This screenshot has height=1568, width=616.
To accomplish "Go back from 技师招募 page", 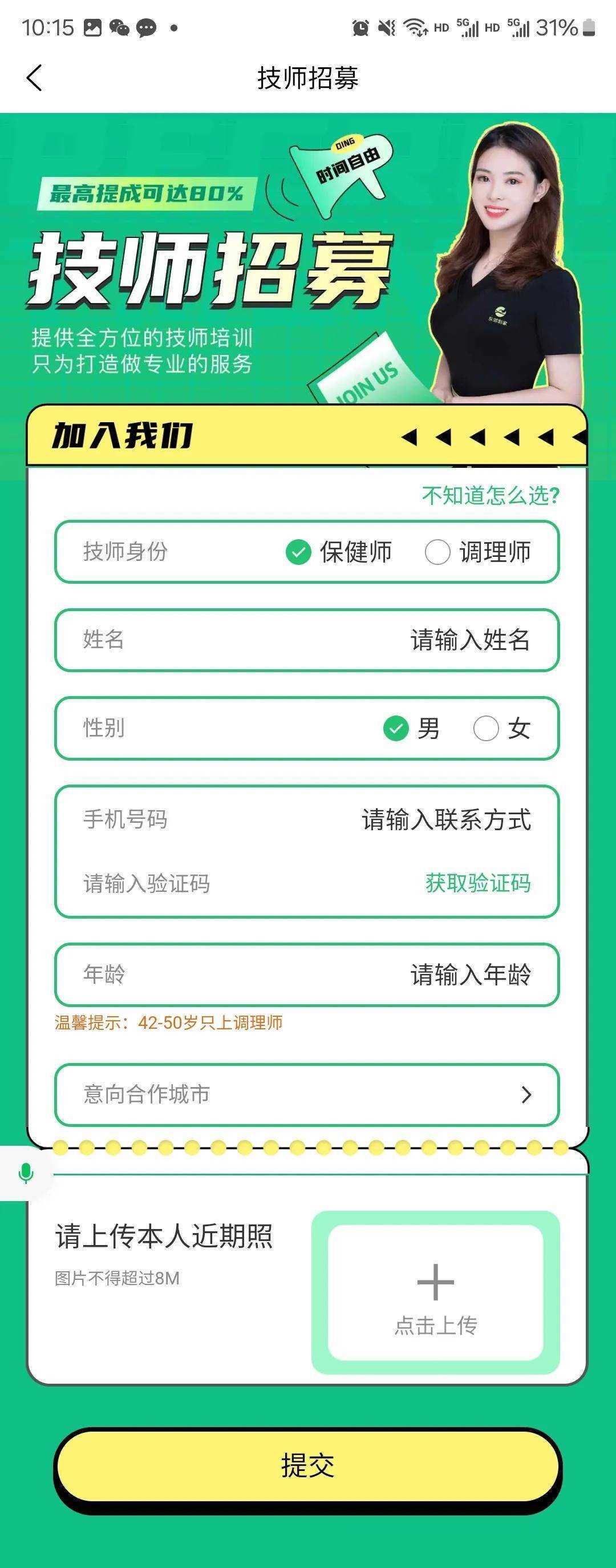I will 35,78.
